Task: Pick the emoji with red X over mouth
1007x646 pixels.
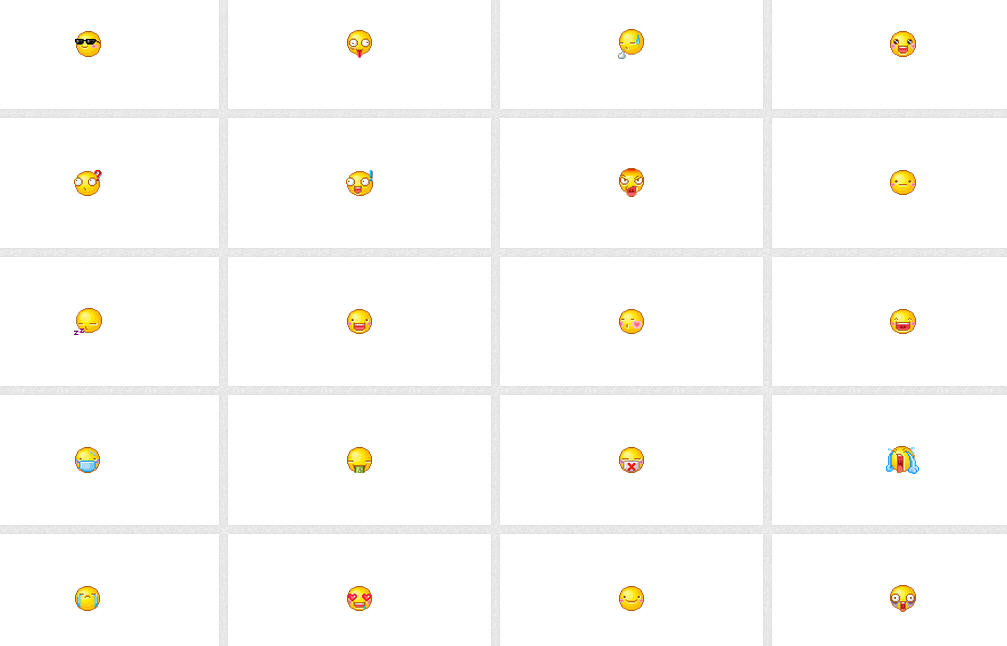Action: (631, 460)
